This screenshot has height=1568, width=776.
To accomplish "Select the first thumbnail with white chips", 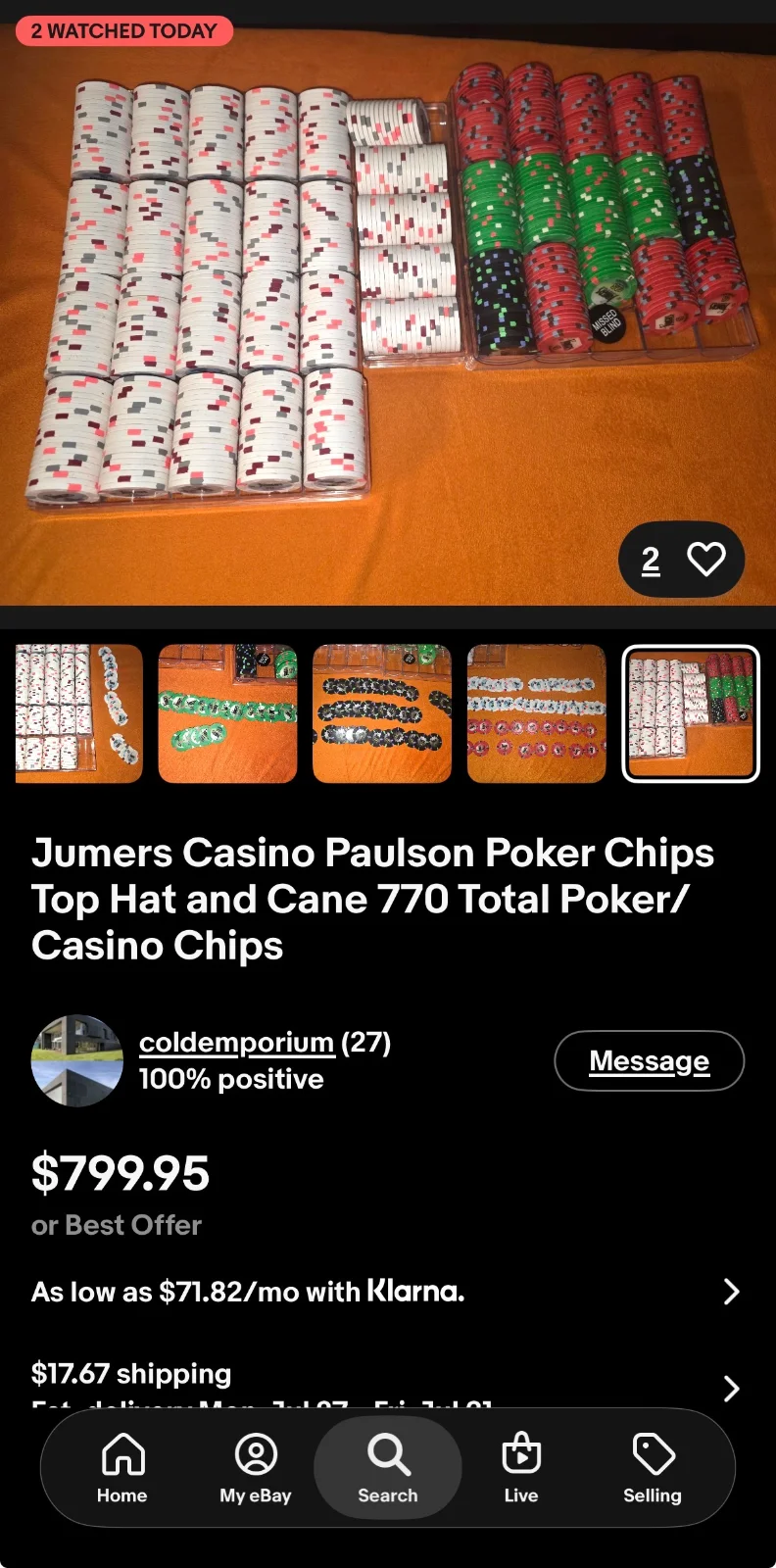I will click(79, 713).
